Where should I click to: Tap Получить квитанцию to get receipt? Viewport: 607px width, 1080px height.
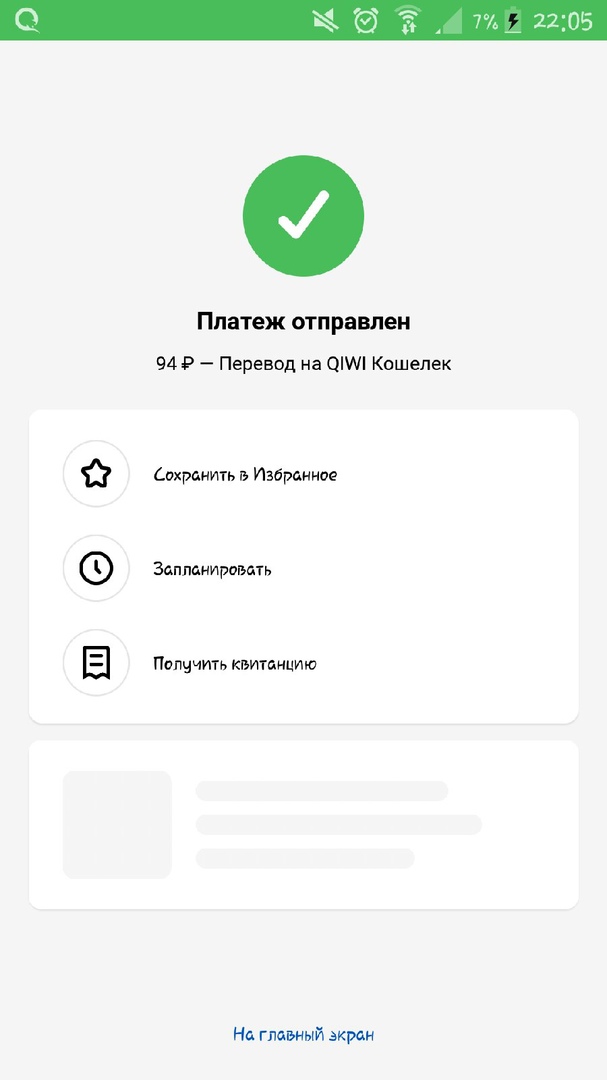pos(234,663)
